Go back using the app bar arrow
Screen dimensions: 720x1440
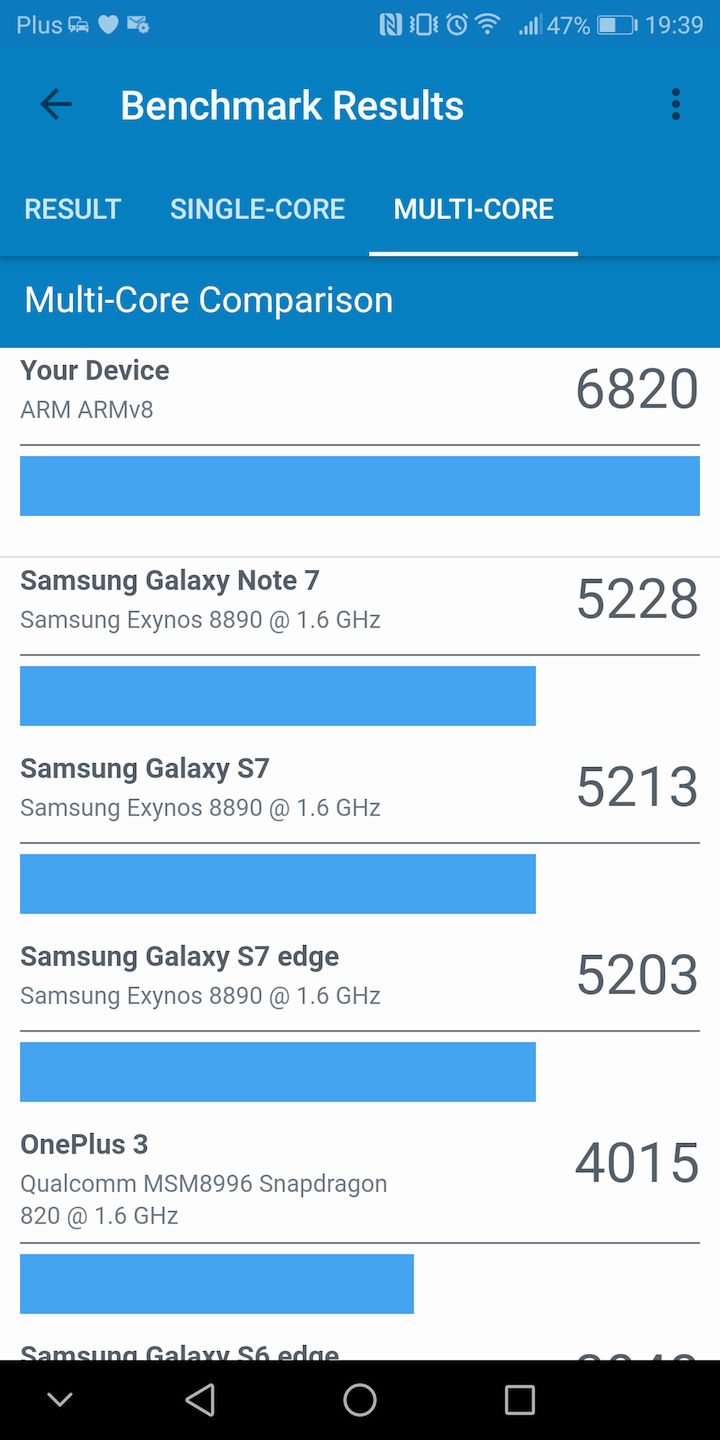pyautogui.click(x=56, y=105)
